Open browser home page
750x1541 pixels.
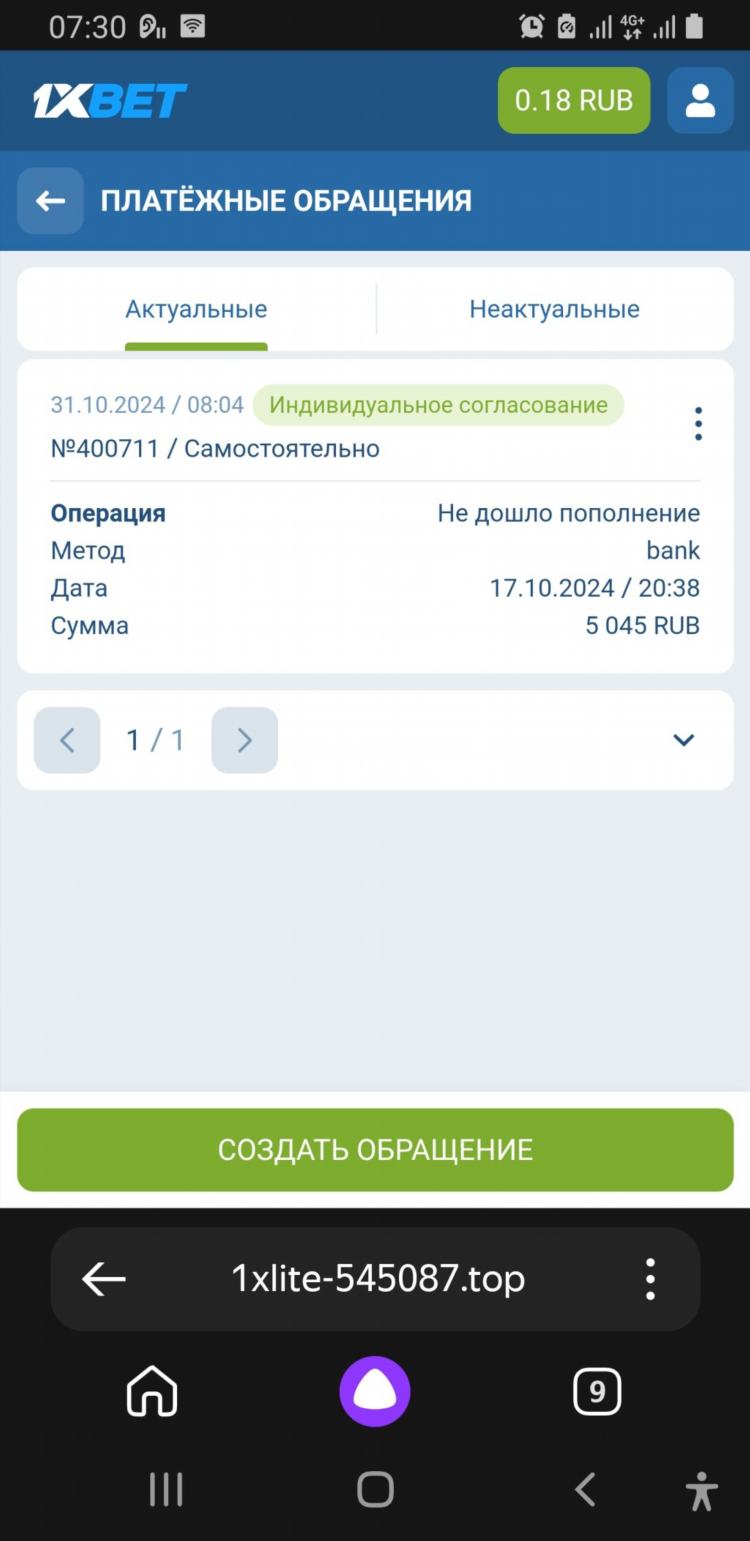152,1392
